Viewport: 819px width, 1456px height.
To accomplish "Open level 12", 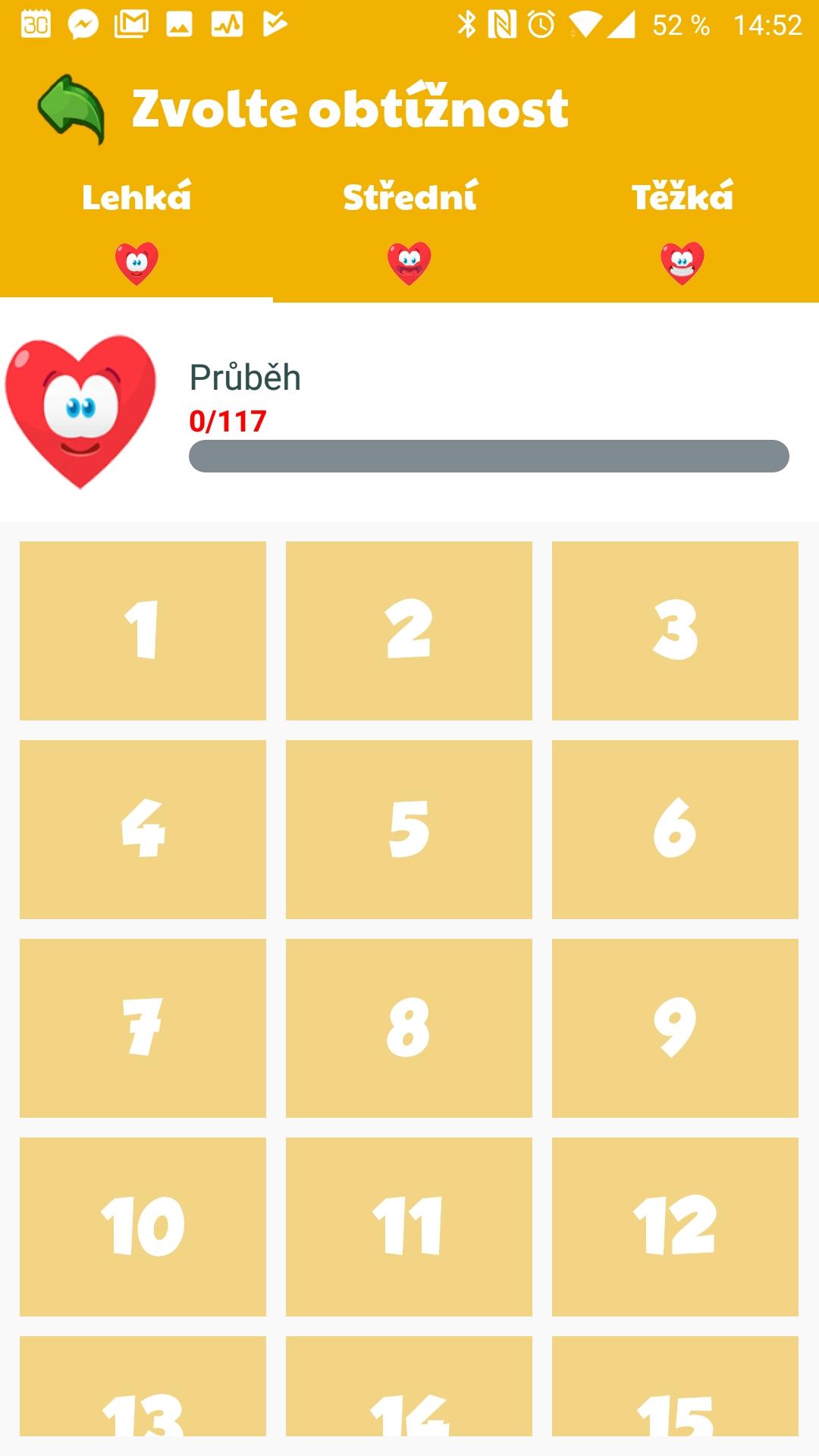I will coord(675,1227).
